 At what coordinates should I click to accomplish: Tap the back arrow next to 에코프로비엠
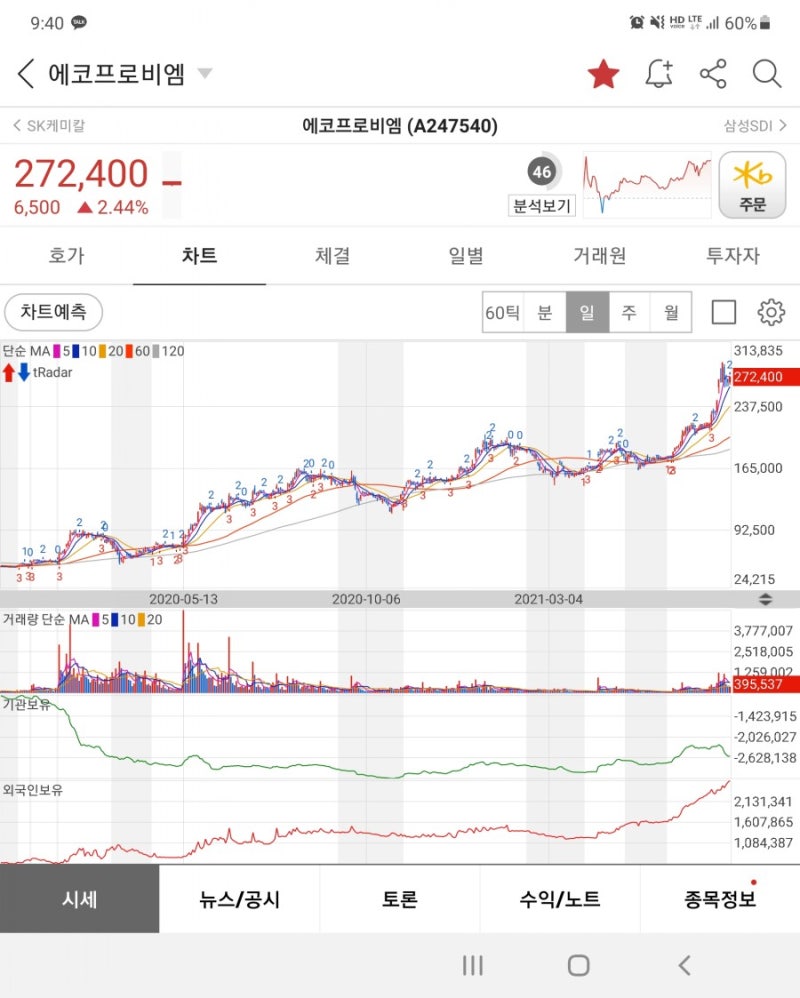(24, 73)
